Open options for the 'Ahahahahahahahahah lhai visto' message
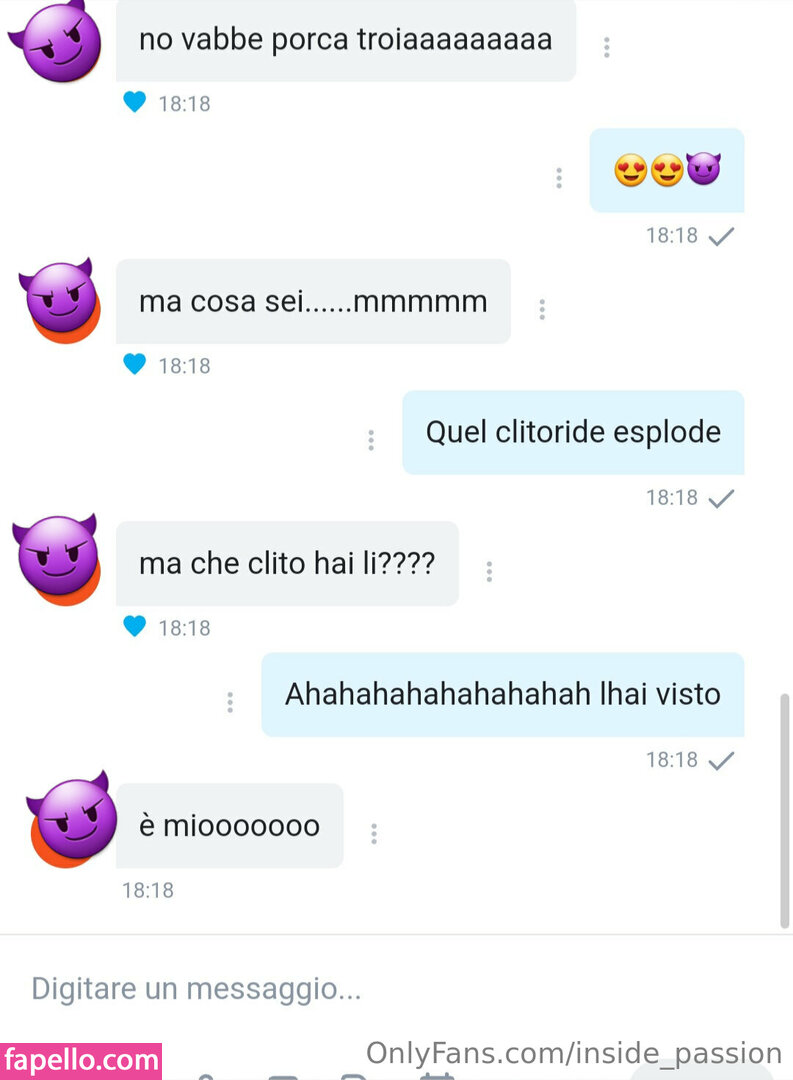The height and width of the screenshot is (1080, 793). click(230, 702)
